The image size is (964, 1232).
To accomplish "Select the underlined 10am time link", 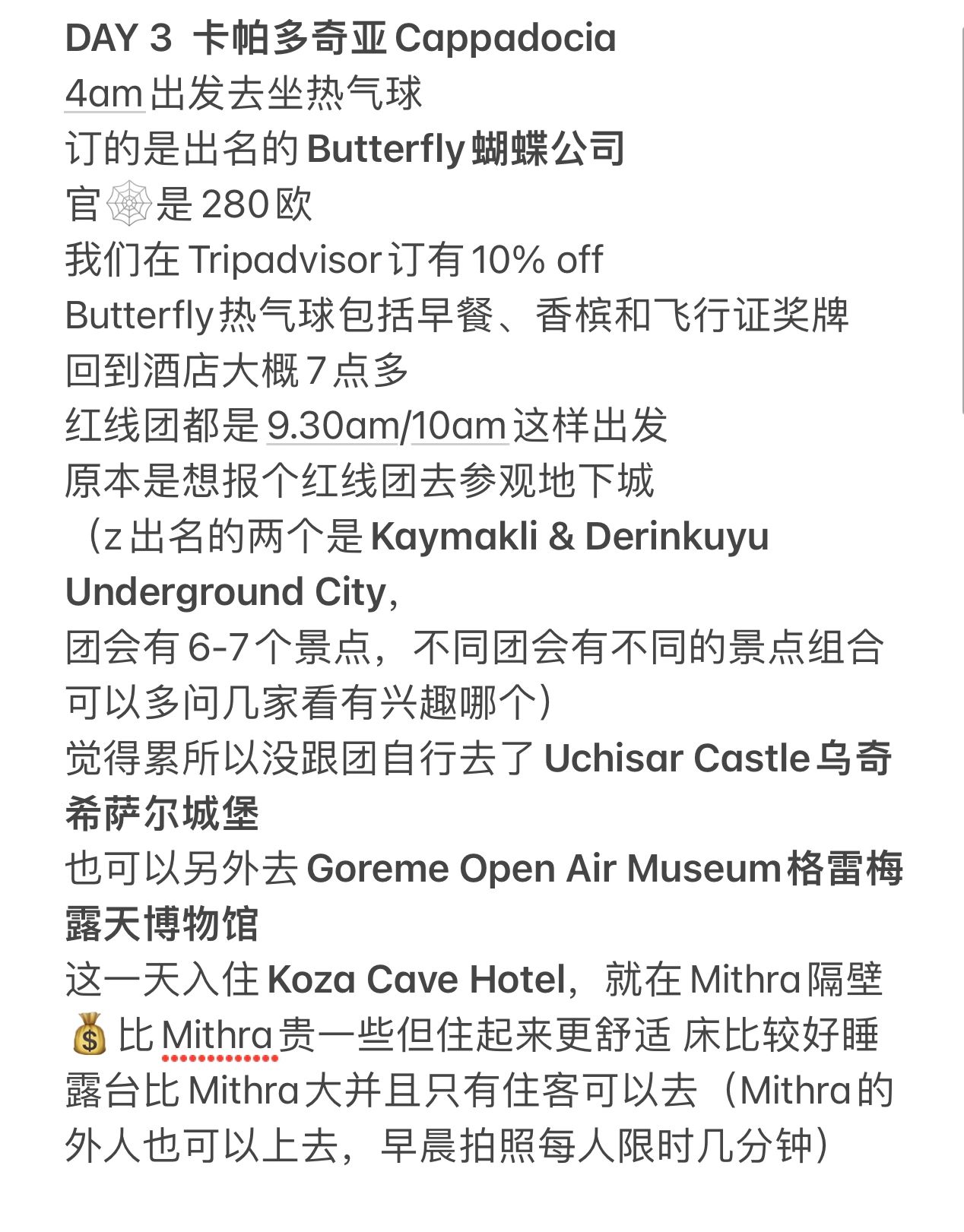I will [x=459, y=426].
